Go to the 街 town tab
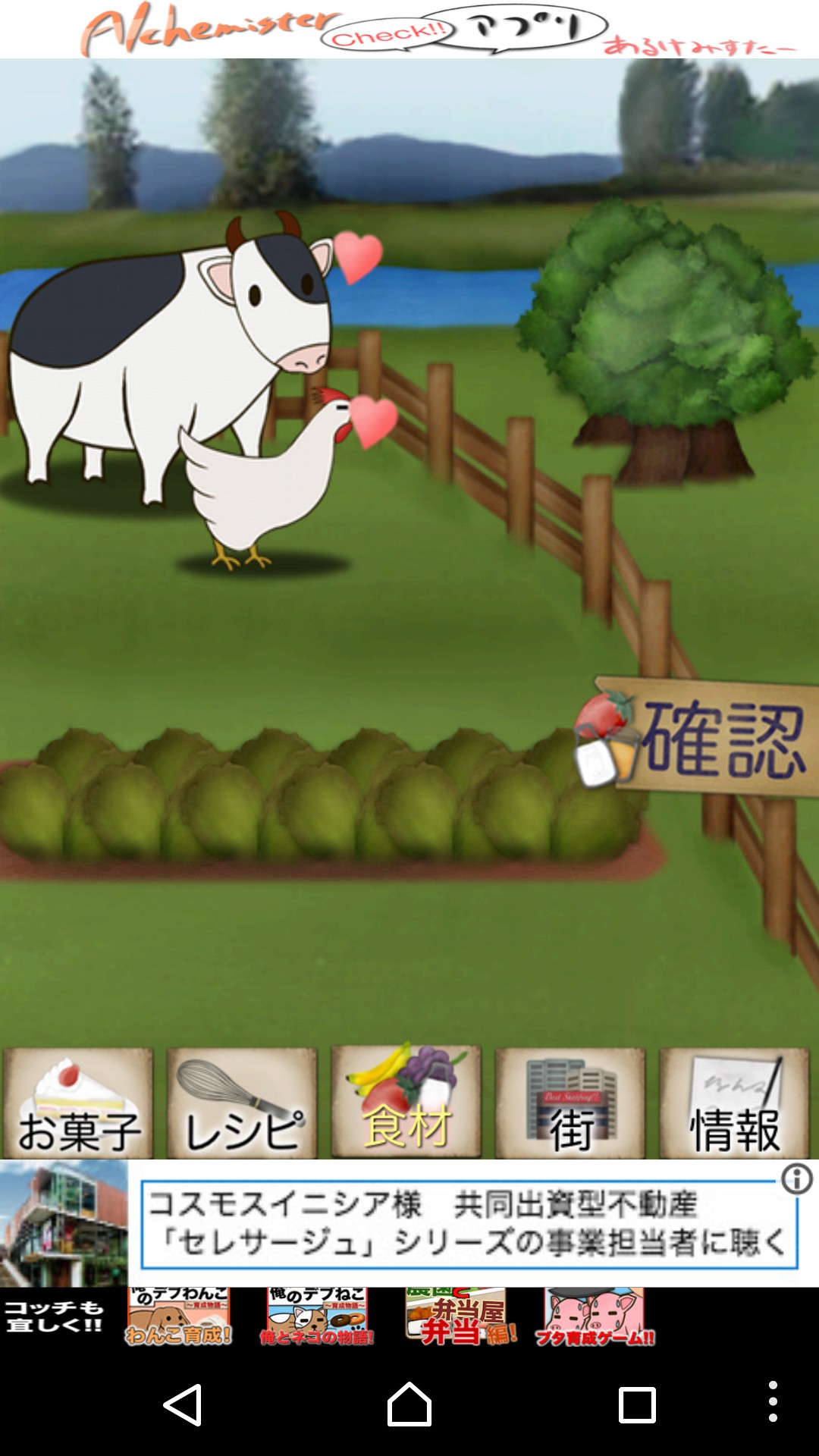This screenshot has height=1456, width=819. coord(570,1103)
